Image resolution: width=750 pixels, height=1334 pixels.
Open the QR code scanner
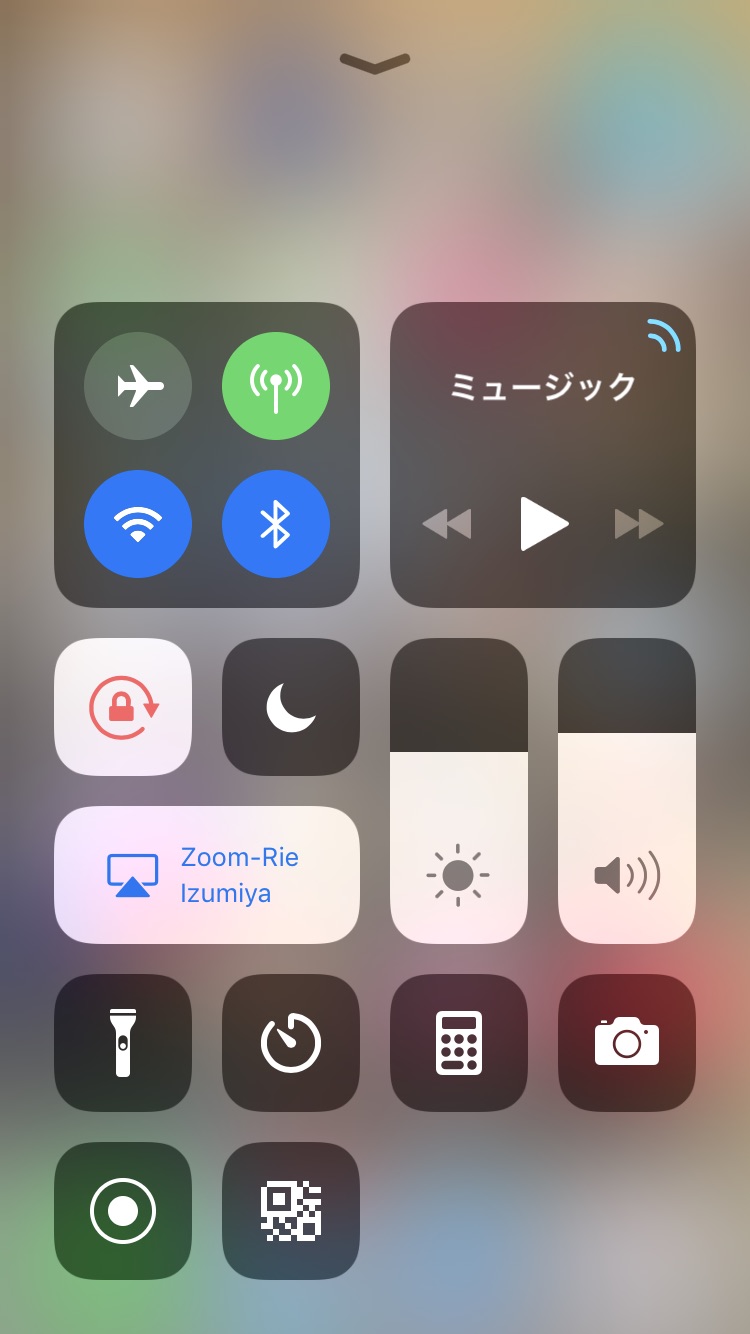click(291, 1211)
